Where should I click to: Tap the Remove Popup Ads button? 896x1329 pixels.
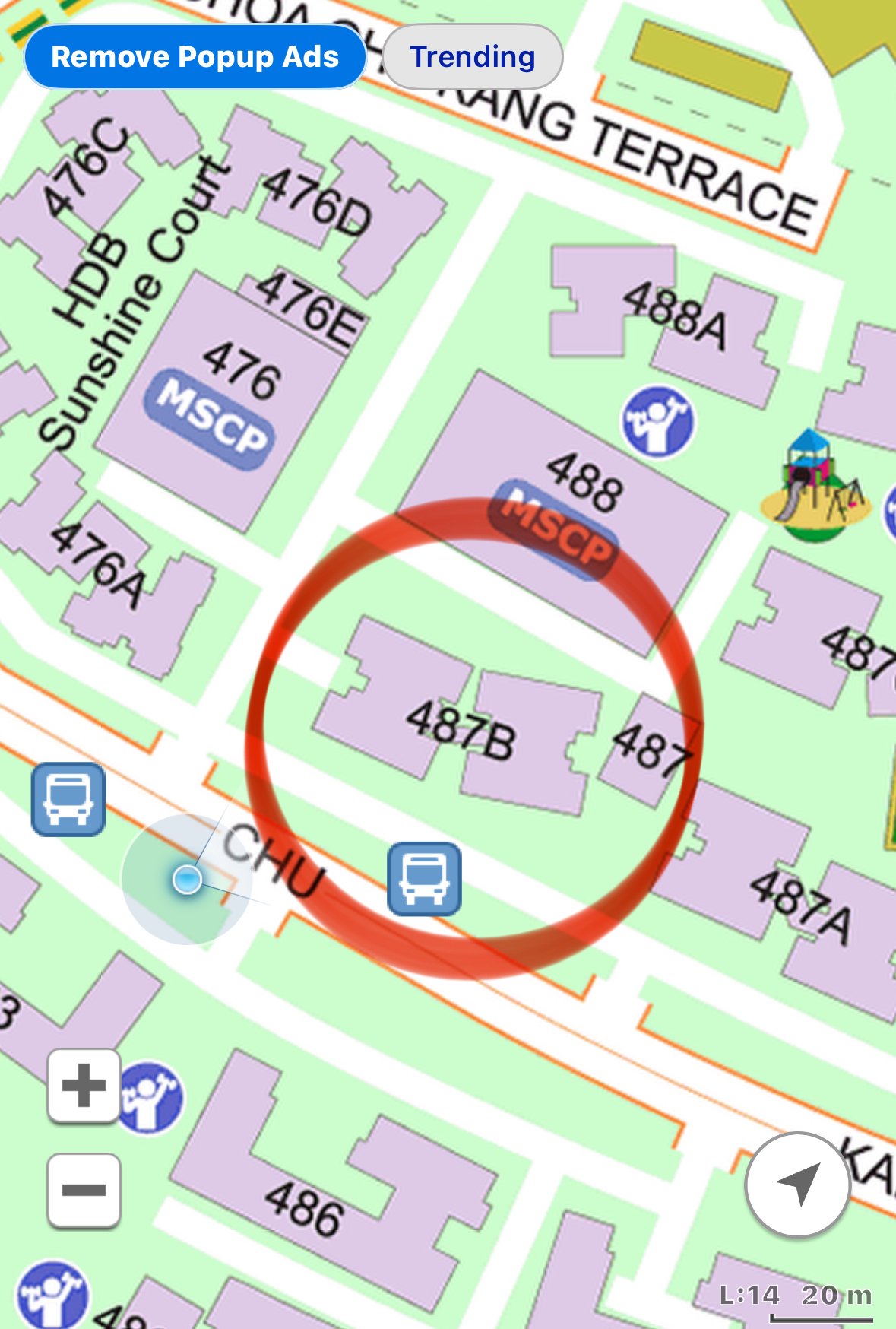[195, 57]
